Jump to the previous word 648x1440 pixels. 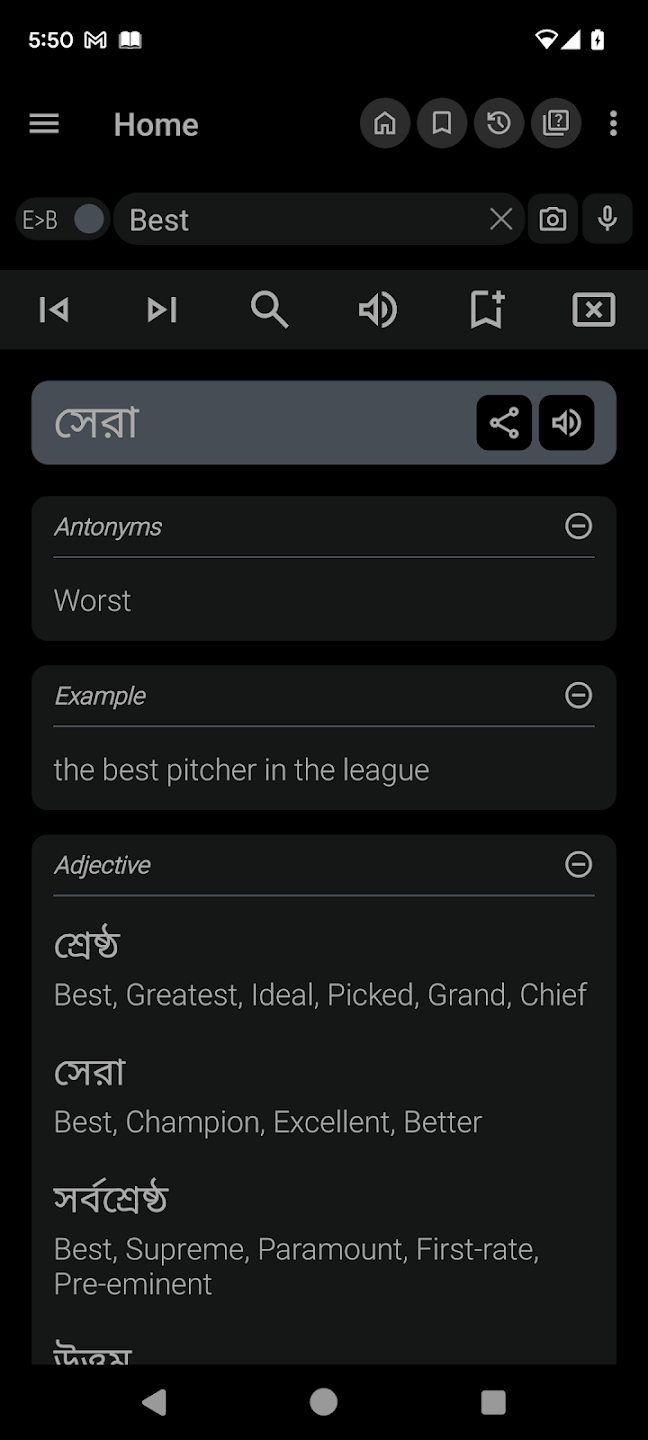click(54, 310)
